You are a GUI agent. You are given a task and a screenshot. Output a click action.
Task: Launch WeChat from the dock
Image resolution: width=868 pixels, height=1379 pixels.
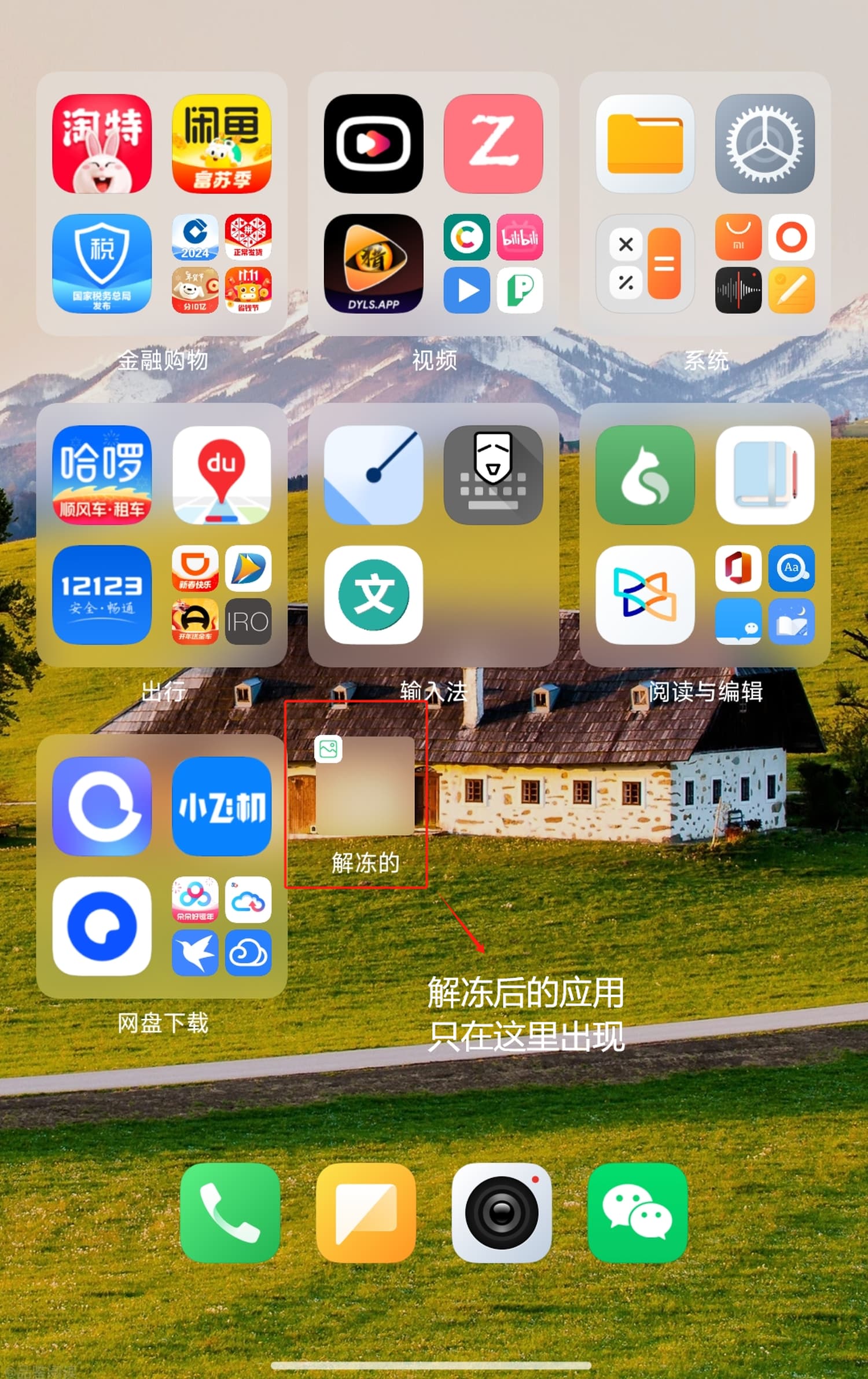click(637, 1212)
